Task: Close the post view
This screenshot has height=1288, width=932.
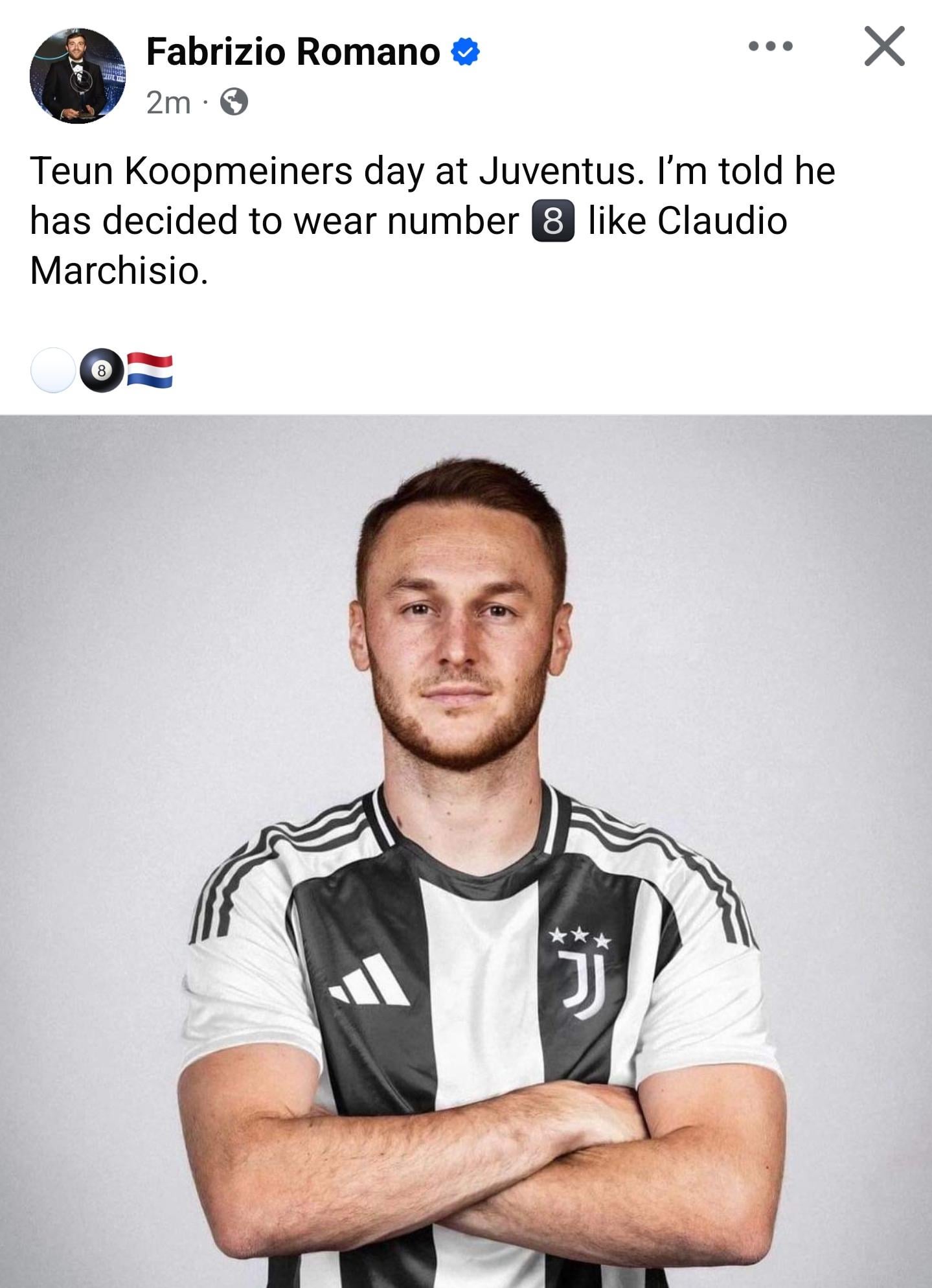Action: tap(884, 46)
